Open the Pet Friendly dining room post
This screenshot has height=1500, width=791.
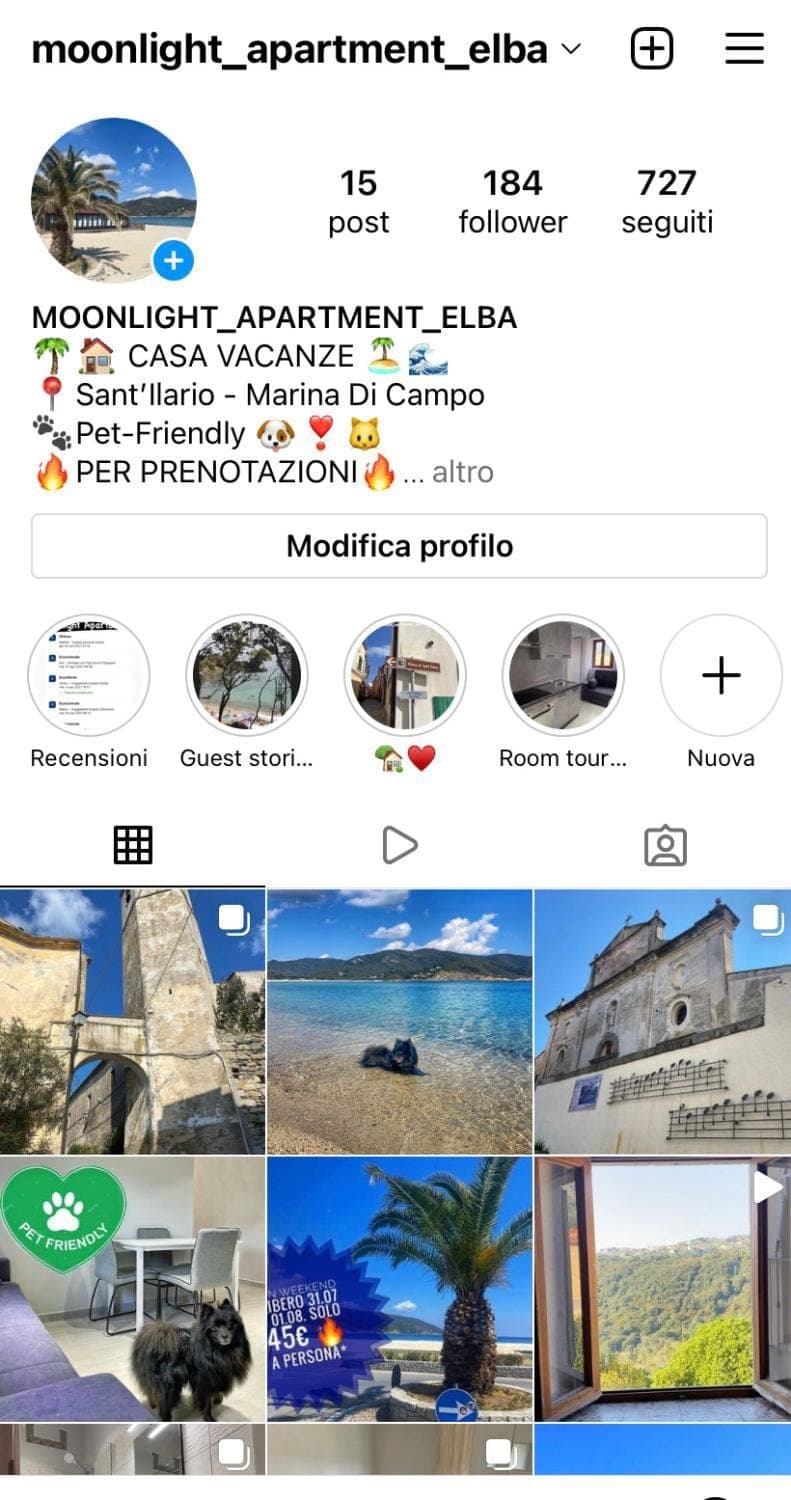coord(132,1289)
